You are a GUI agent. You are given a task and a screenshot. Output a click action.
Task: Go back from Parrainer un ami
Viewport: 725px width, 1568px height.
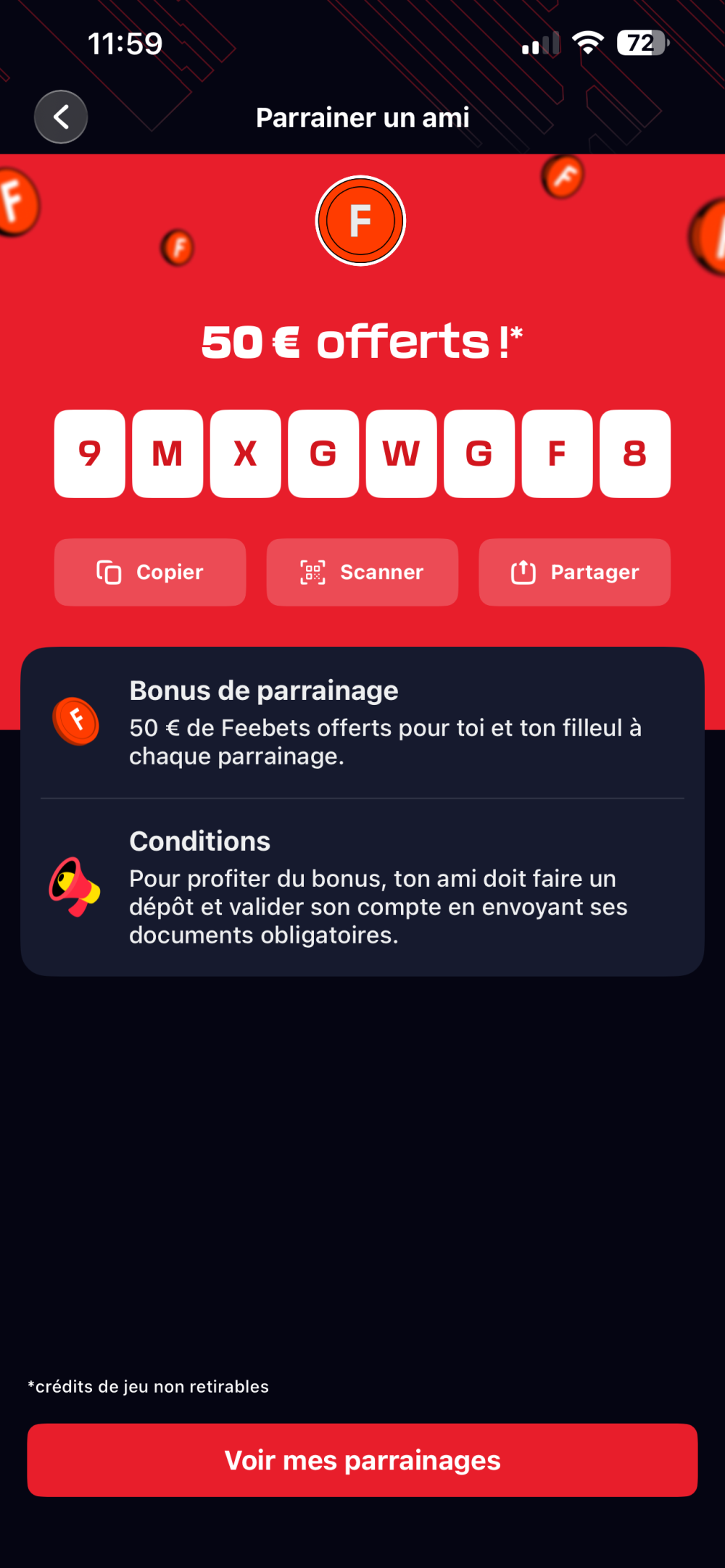click(61, 117)
